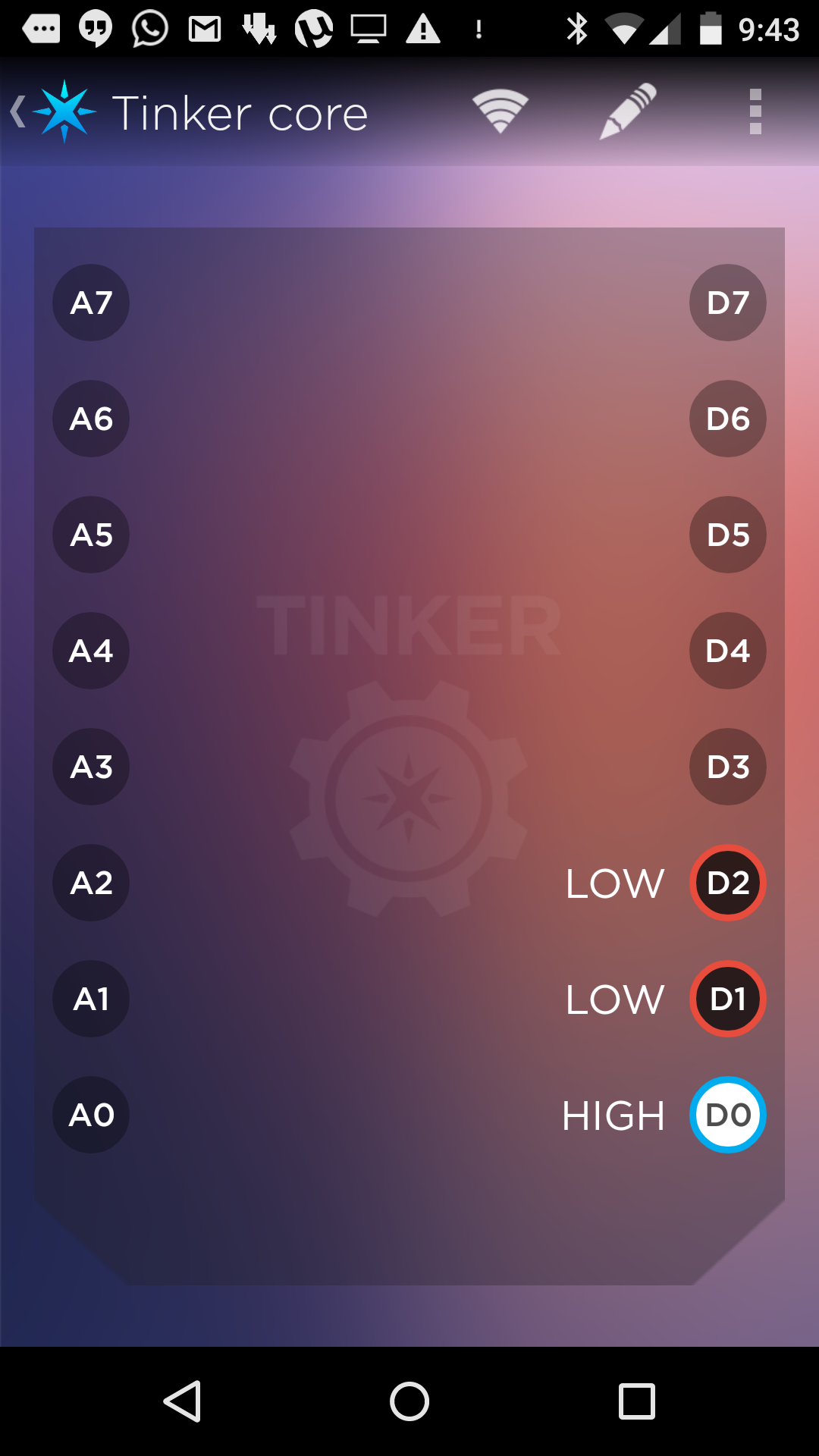Screen dimensions: 819x1456
Task: Tap the A5 pin
Action: 91,535
